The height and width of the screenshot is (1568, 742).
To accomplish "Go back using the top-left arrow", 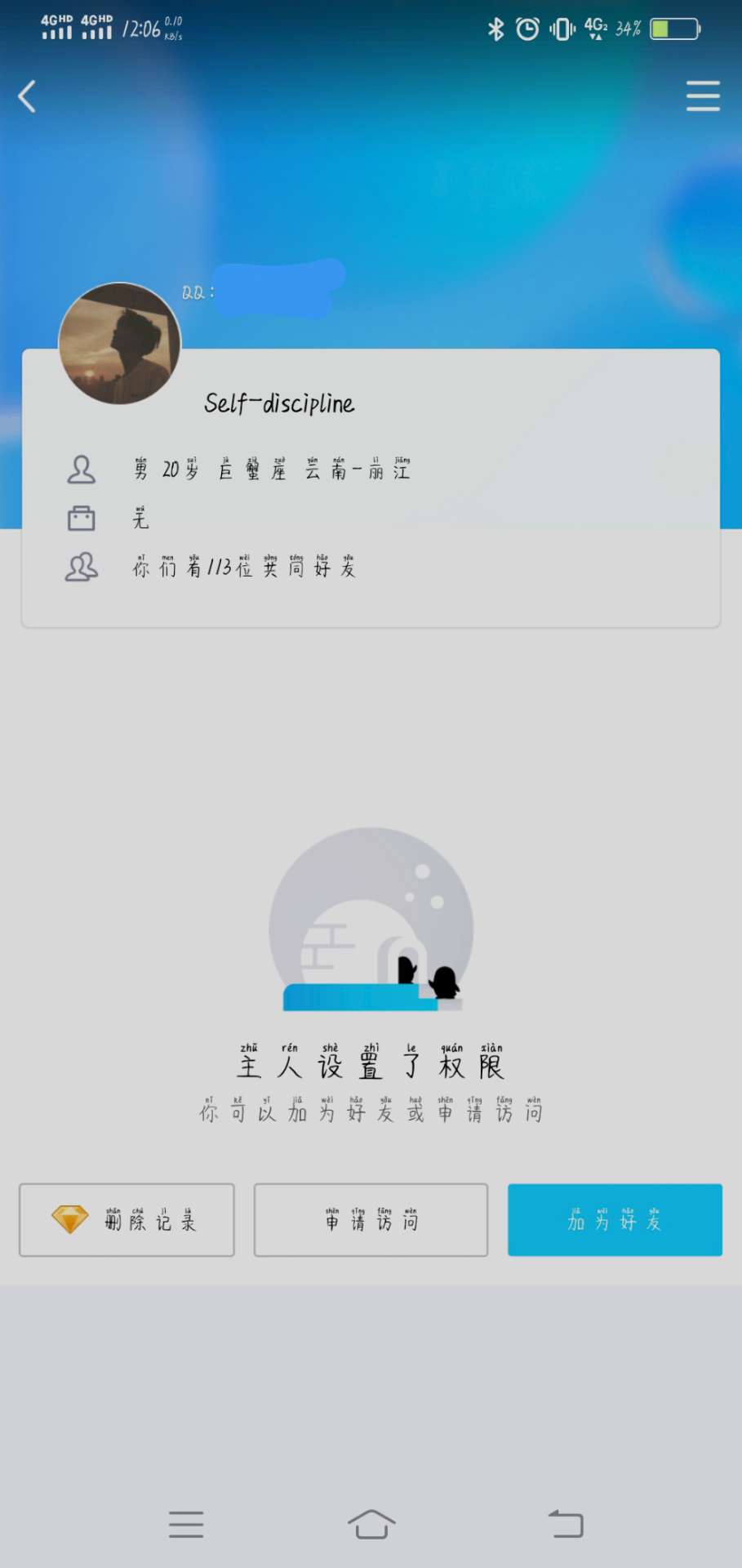I will 28,96.
